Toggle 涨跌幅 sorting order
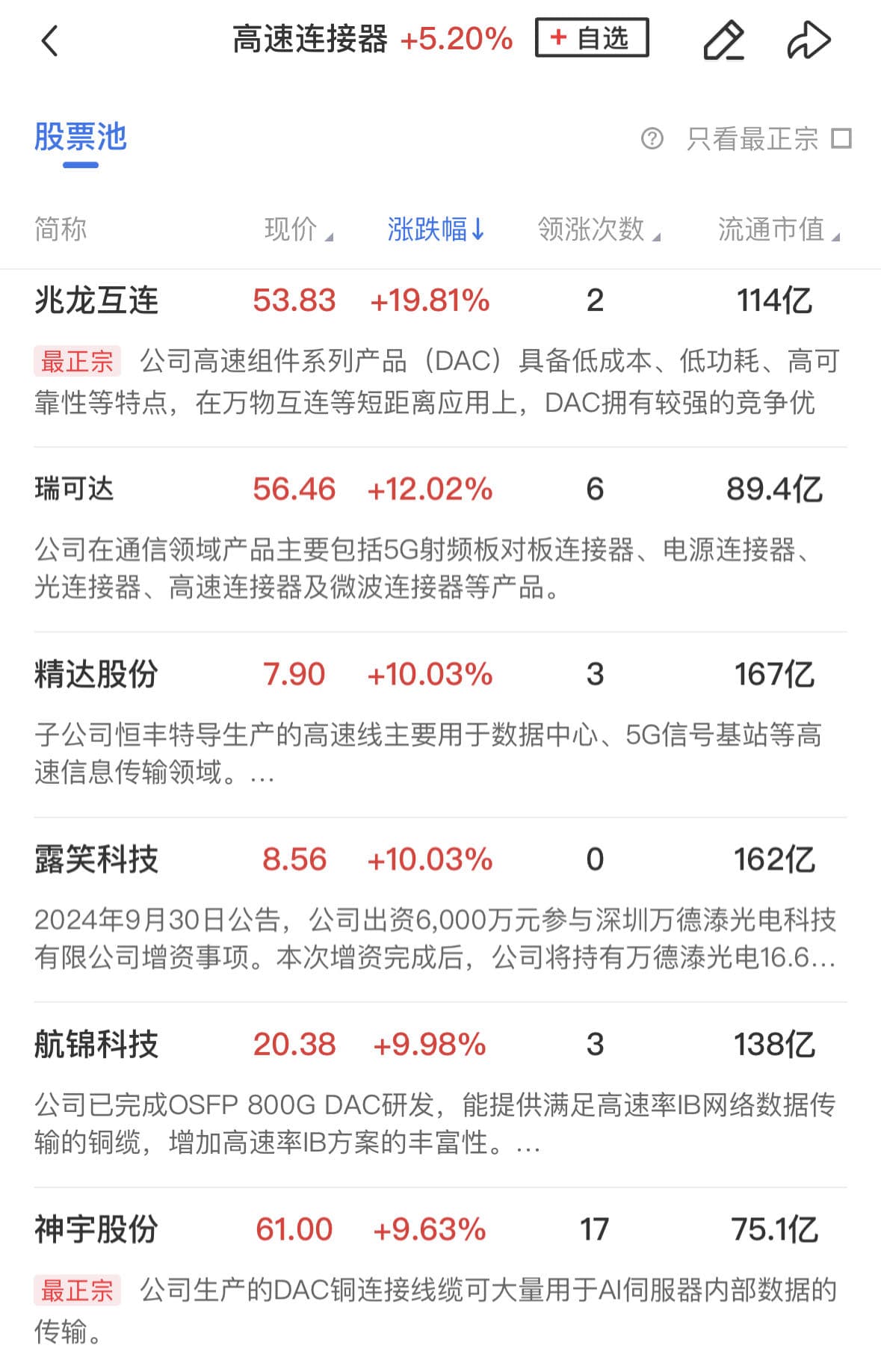This screenshot has width=881, height=1372. pos(436,229)
